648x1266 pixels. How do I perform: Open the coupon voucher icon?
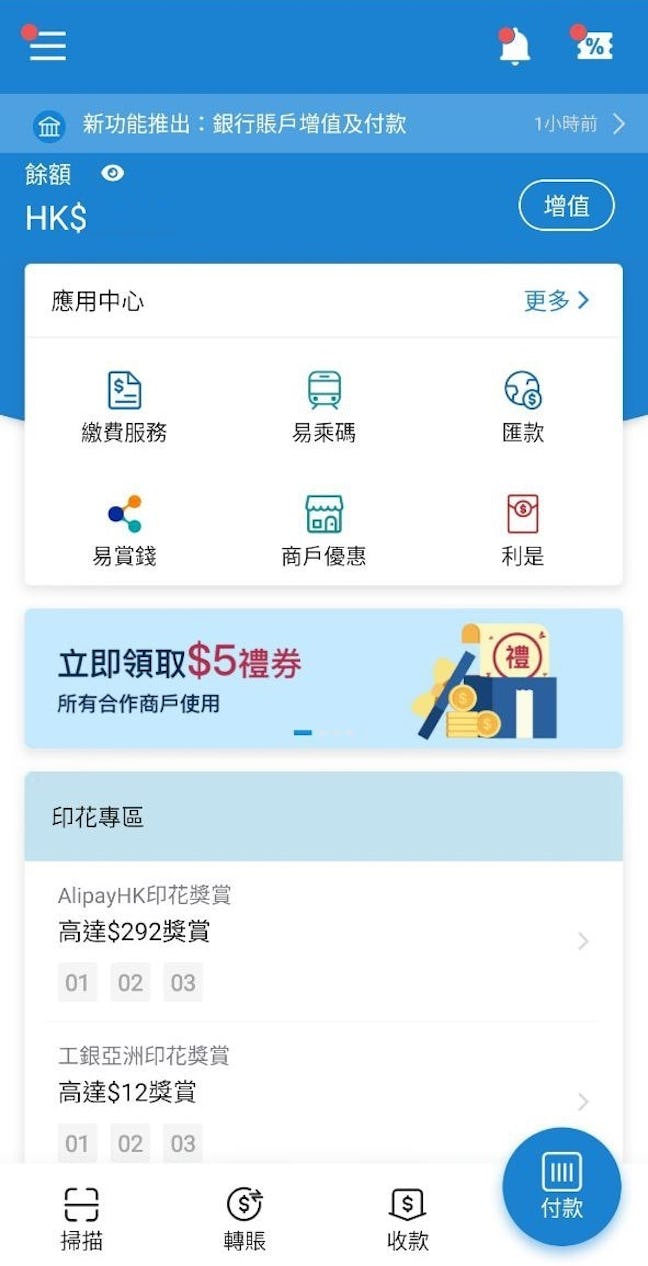(593, 45)
